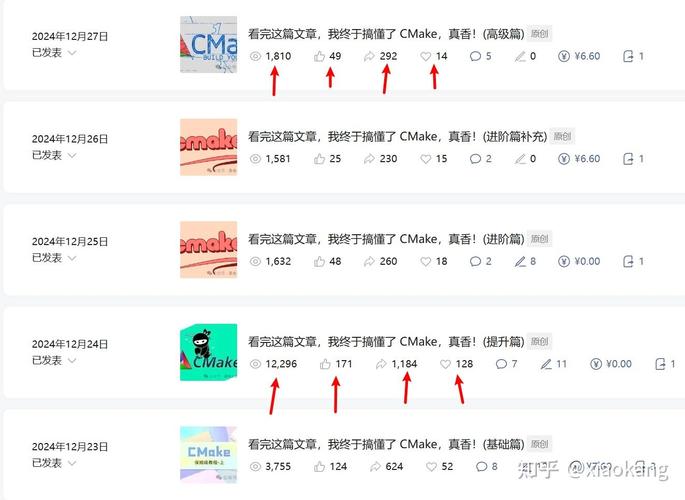Viewport: 685px width, 500px height.
Task: Expand the 已发表 dropdown for 2024年12月25日
Action: 54,257
